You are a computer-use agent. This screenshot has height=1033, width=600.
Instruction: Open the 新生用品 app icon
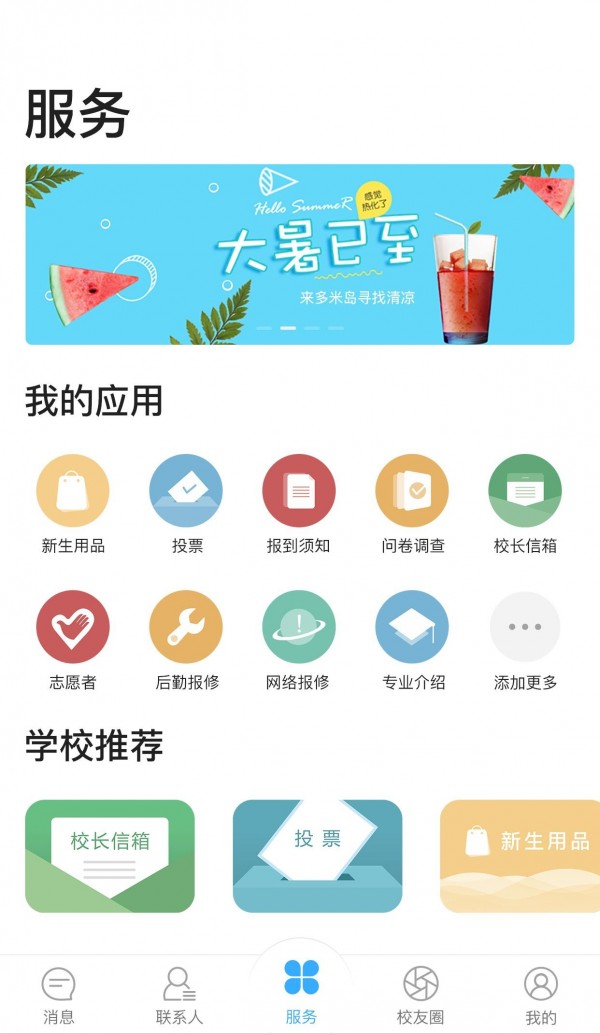(73, 491)
